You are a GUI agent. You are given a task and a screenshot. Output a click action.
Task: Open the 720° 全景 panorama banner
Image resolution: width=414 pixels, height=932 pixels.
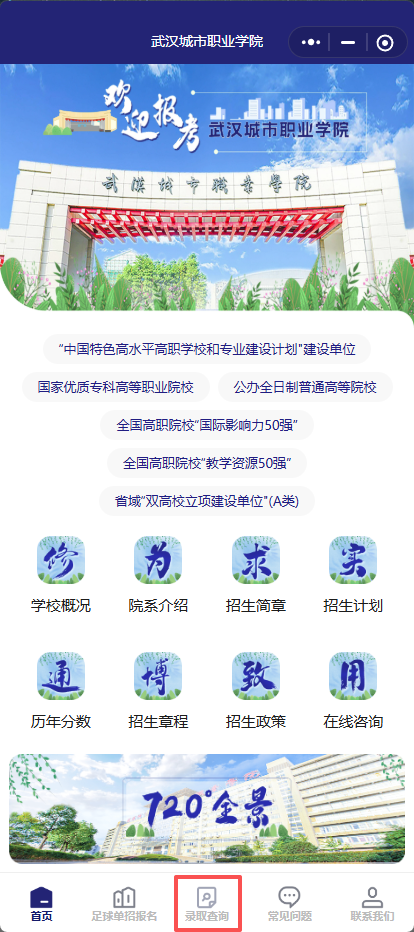[x=207, y=809]
